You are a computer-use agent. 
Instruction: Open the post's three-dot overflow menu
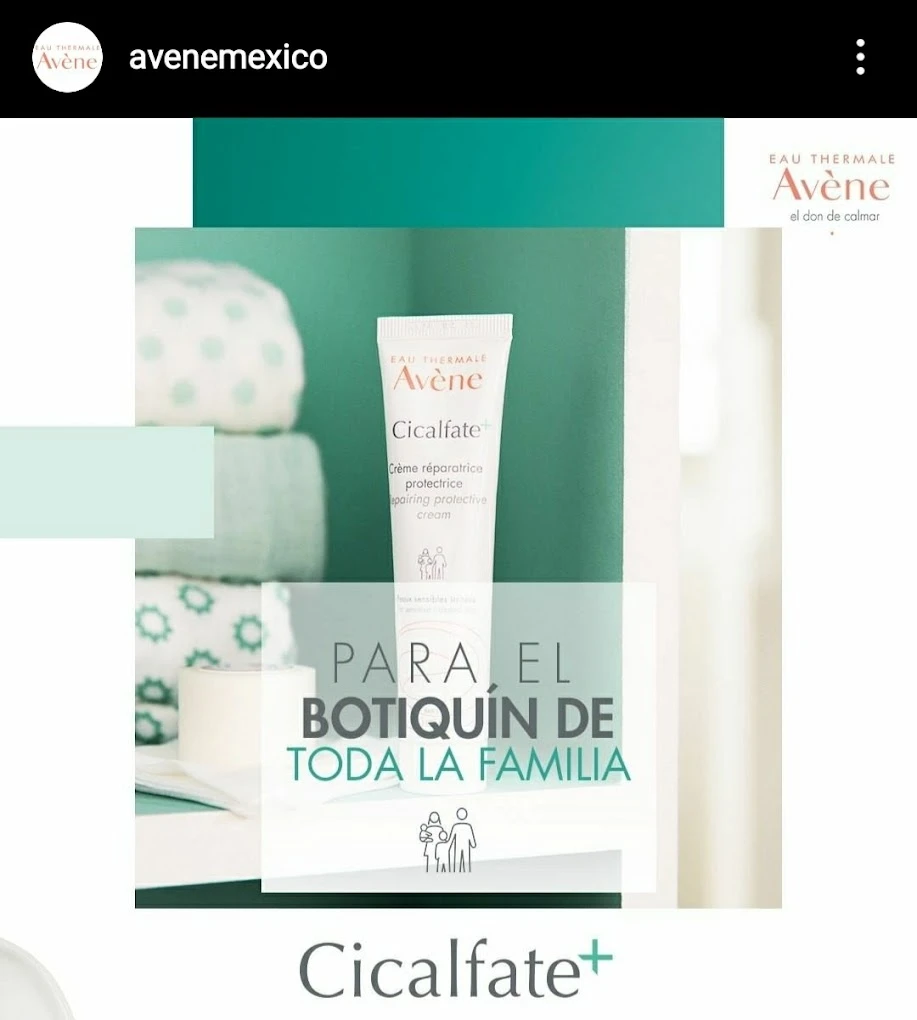(x=860, y=58)
